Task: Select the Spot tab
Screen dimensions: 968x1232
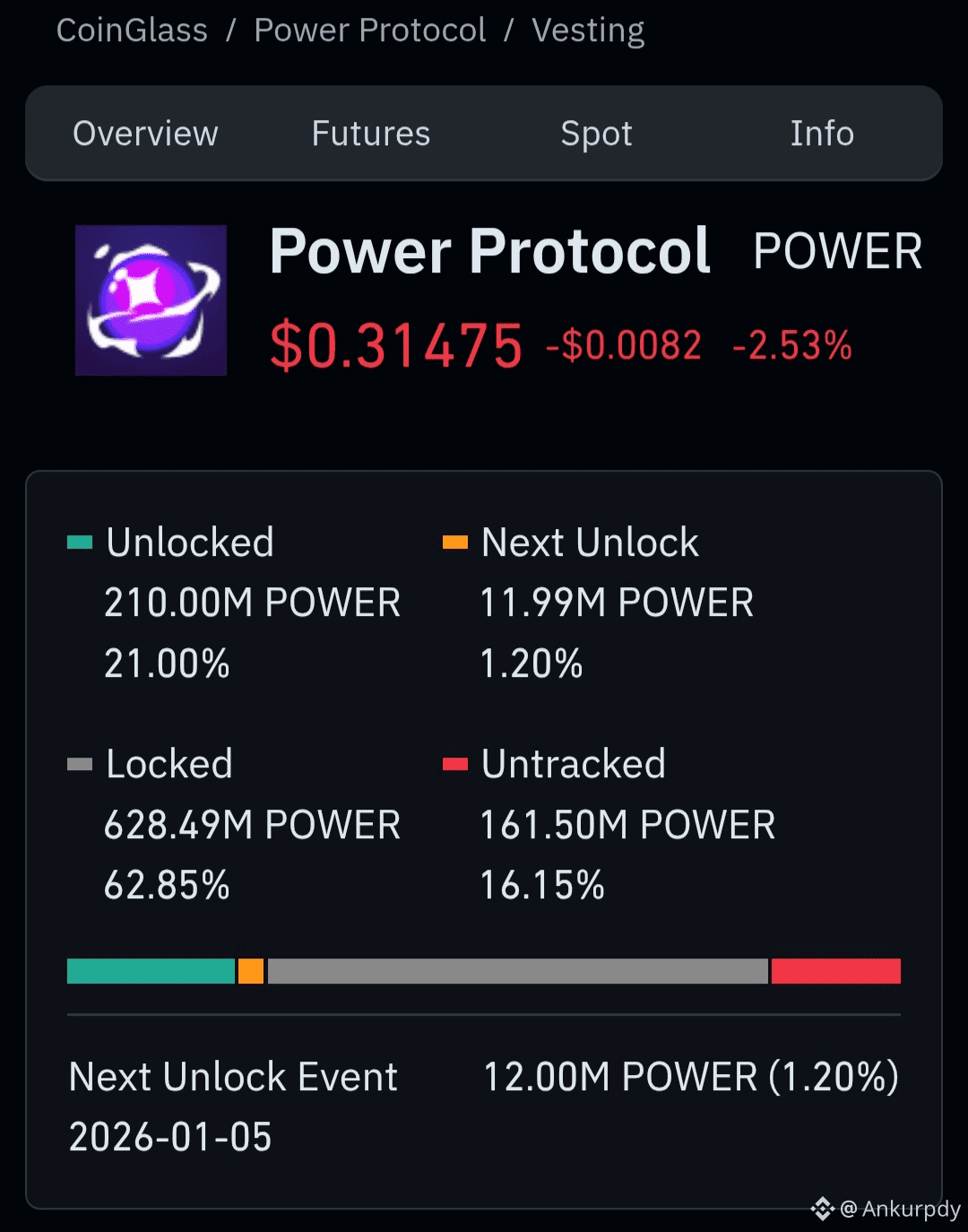Action: tap(596, 134)
